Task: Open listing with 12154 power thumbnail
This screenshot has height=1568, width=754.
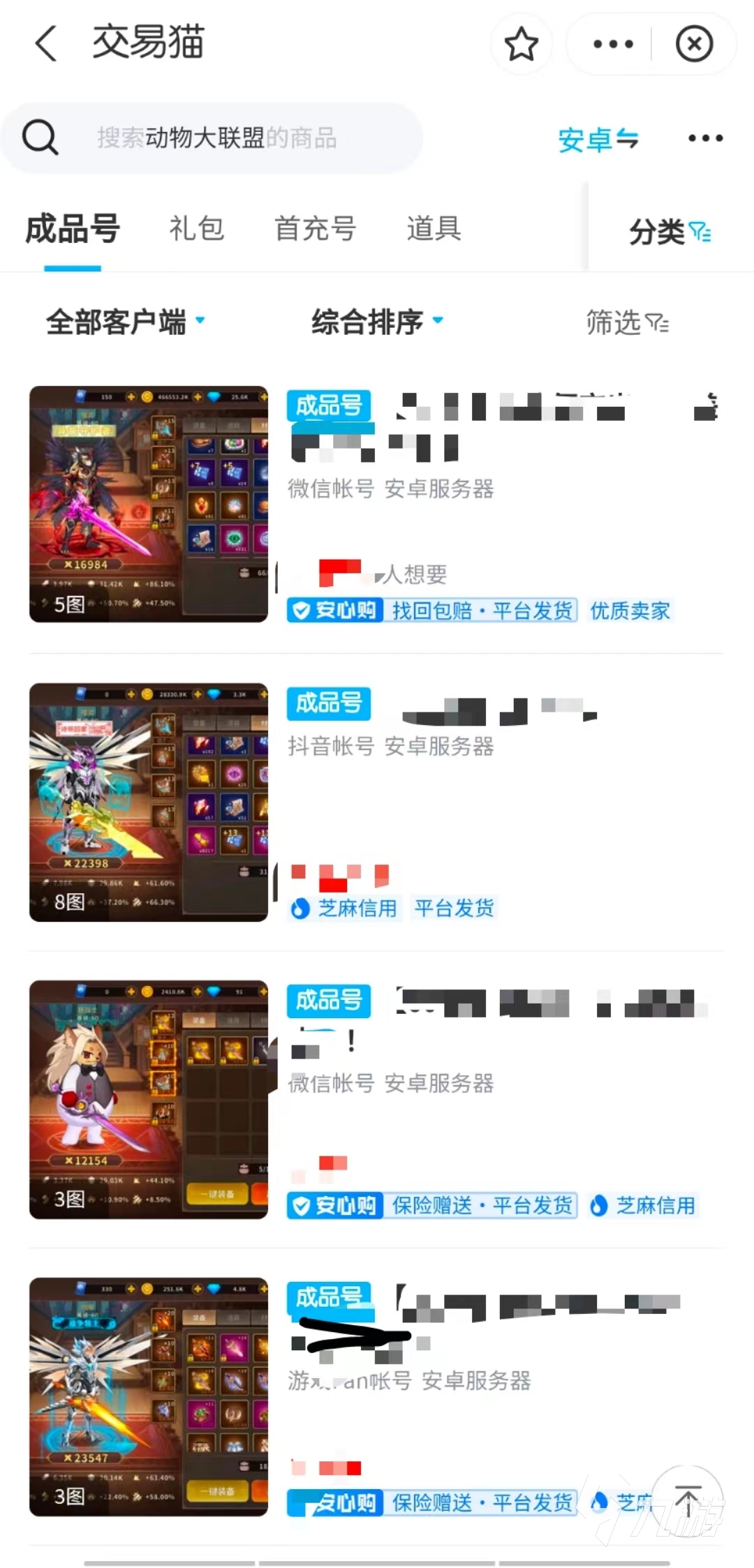Action: point(148,1099)
